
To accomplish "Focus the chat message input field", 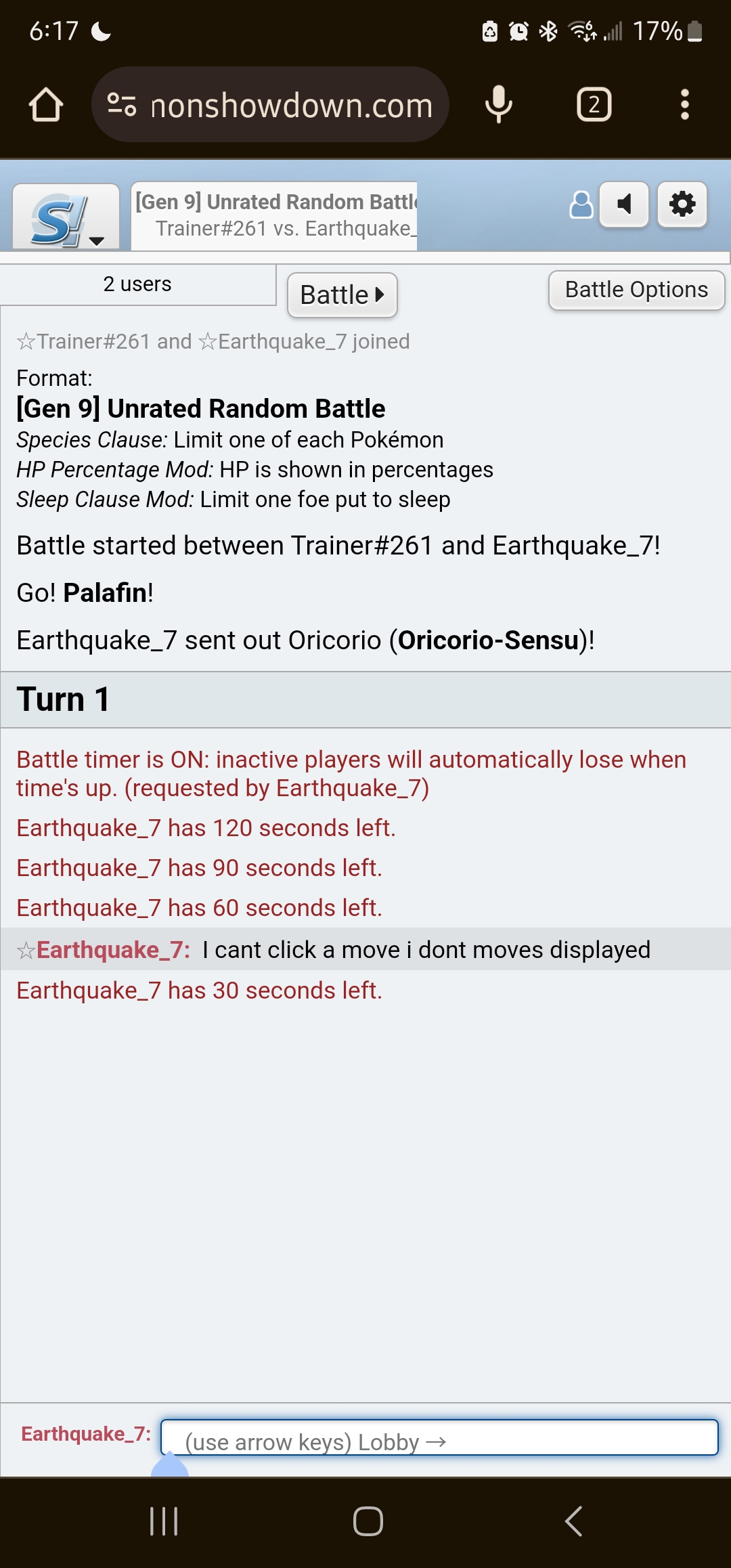I will (439, 1437).
